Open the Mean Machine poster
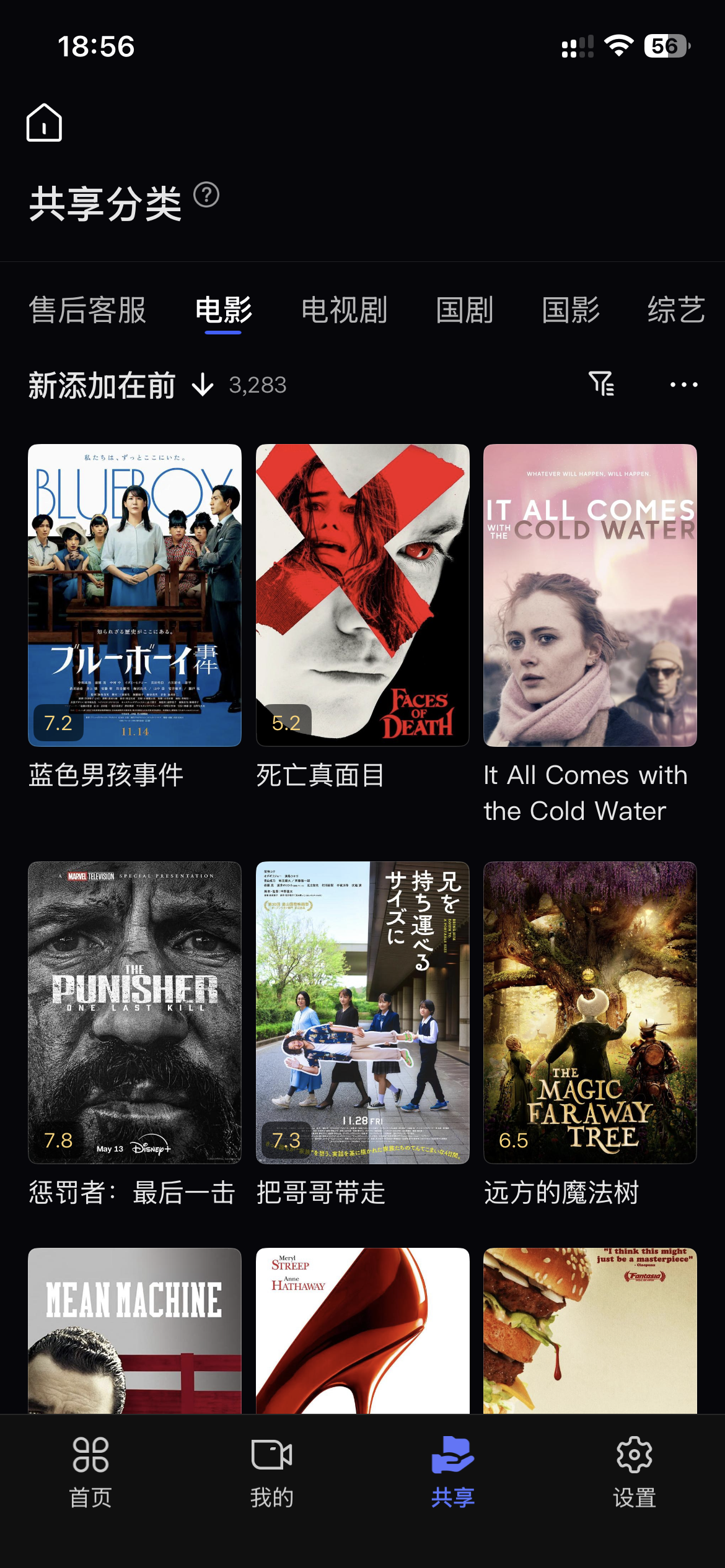 tap(134, 1330)
